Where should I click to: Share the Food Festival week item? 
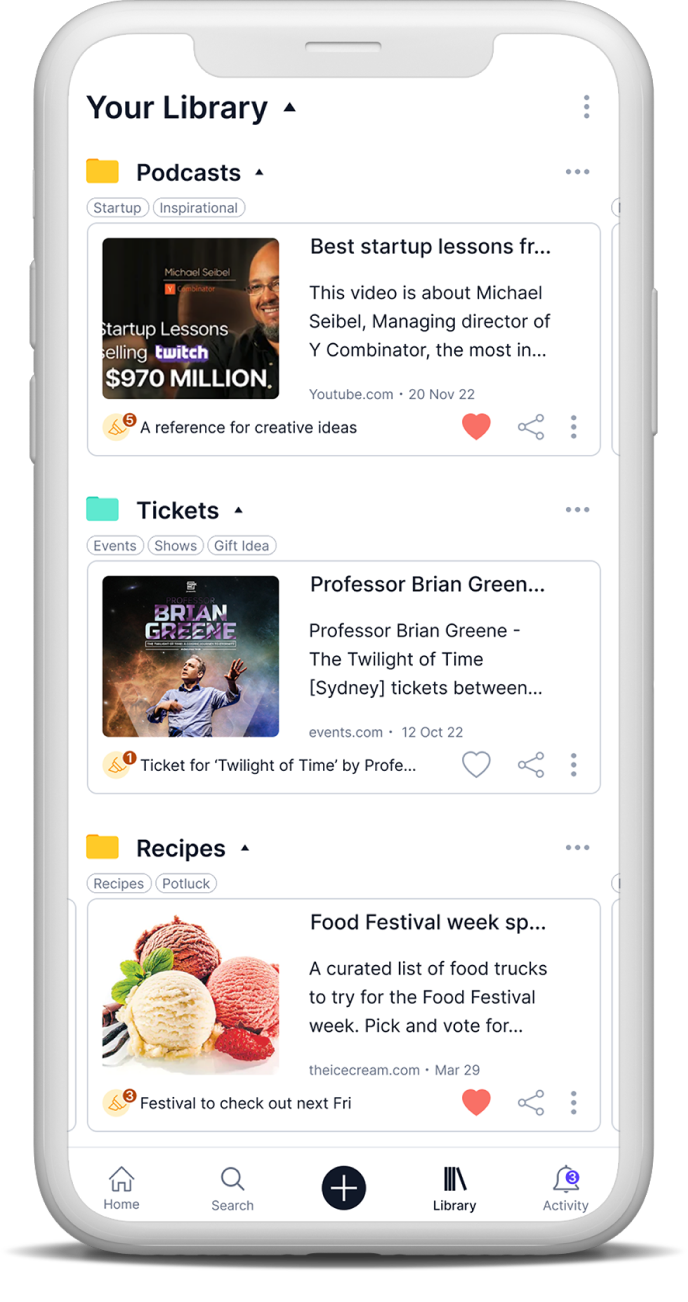(531, 1104)
